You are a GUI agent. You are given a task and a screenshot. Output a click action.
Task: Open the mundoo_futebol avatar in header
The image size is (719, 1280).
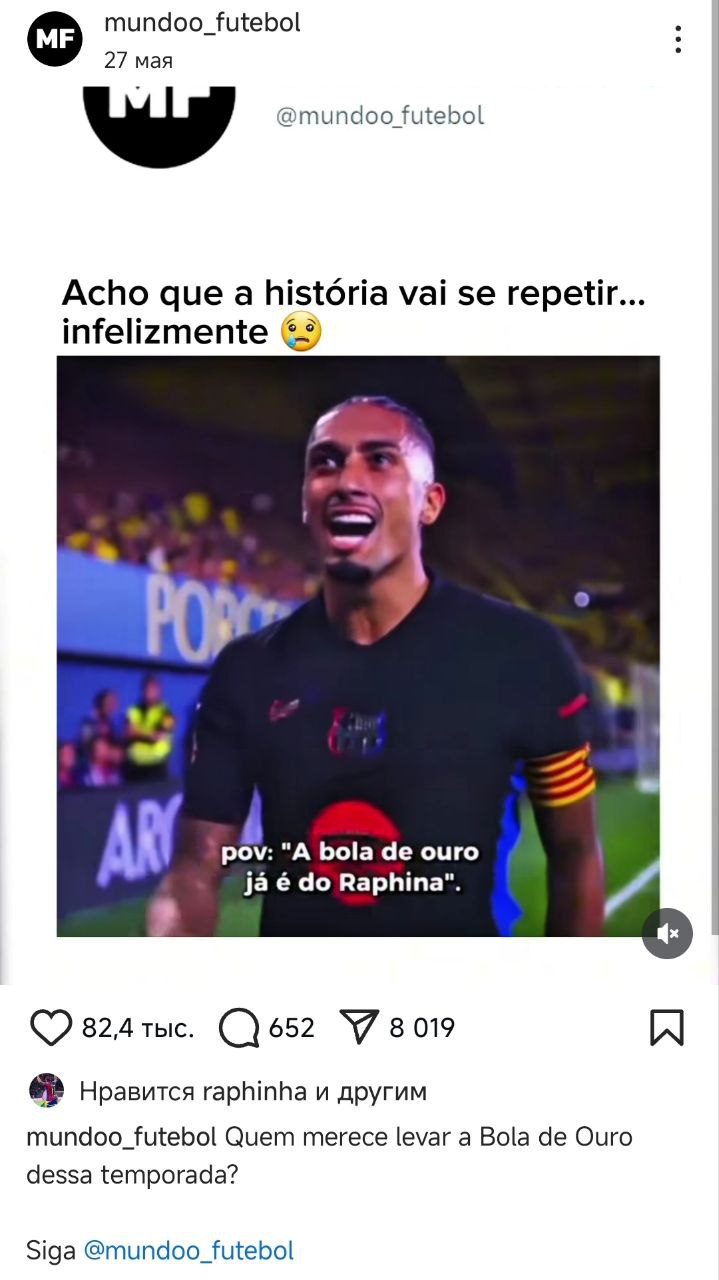tap(54, 40)
